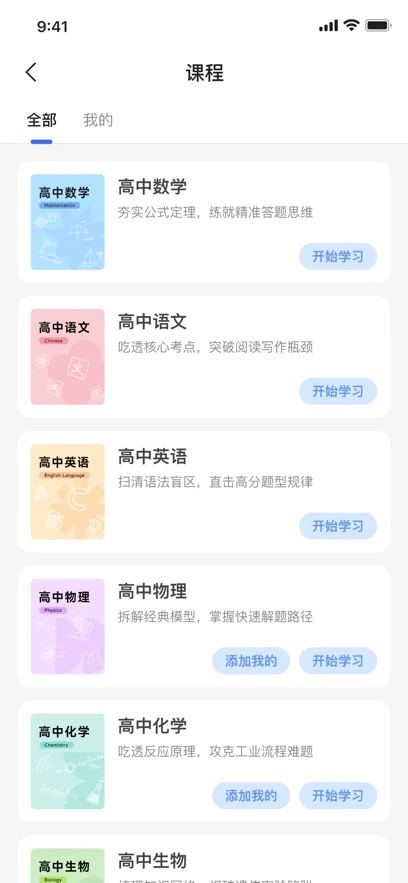Open the 高中英语 course cover
The image size is (408, 883).
coord(68,492)
